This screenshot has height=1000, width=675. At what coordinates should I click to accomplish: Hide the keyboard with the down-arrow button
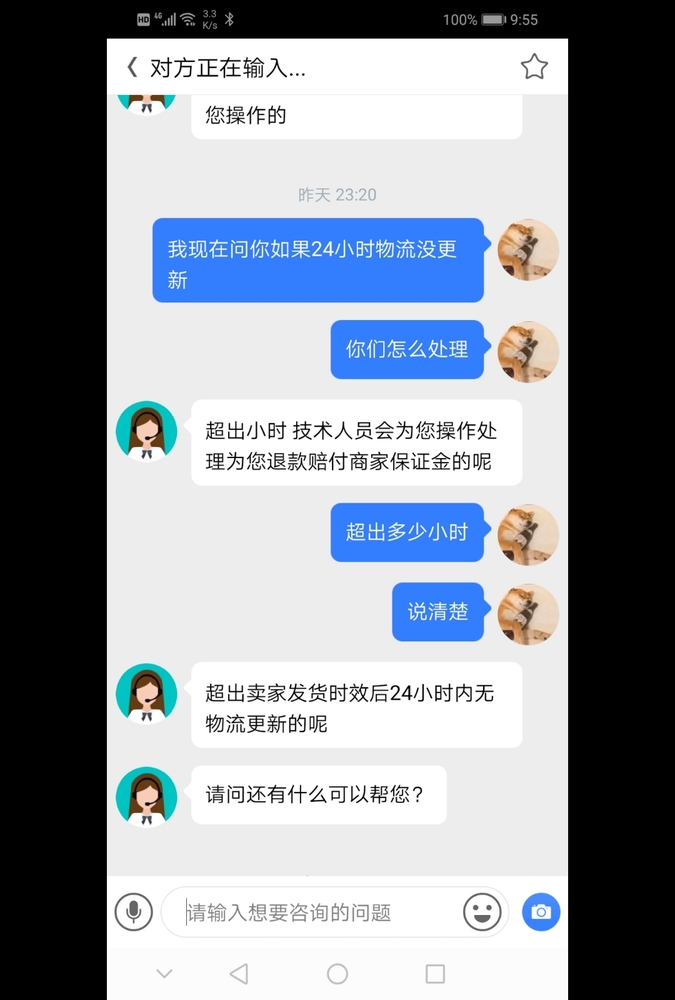(165, 973)
